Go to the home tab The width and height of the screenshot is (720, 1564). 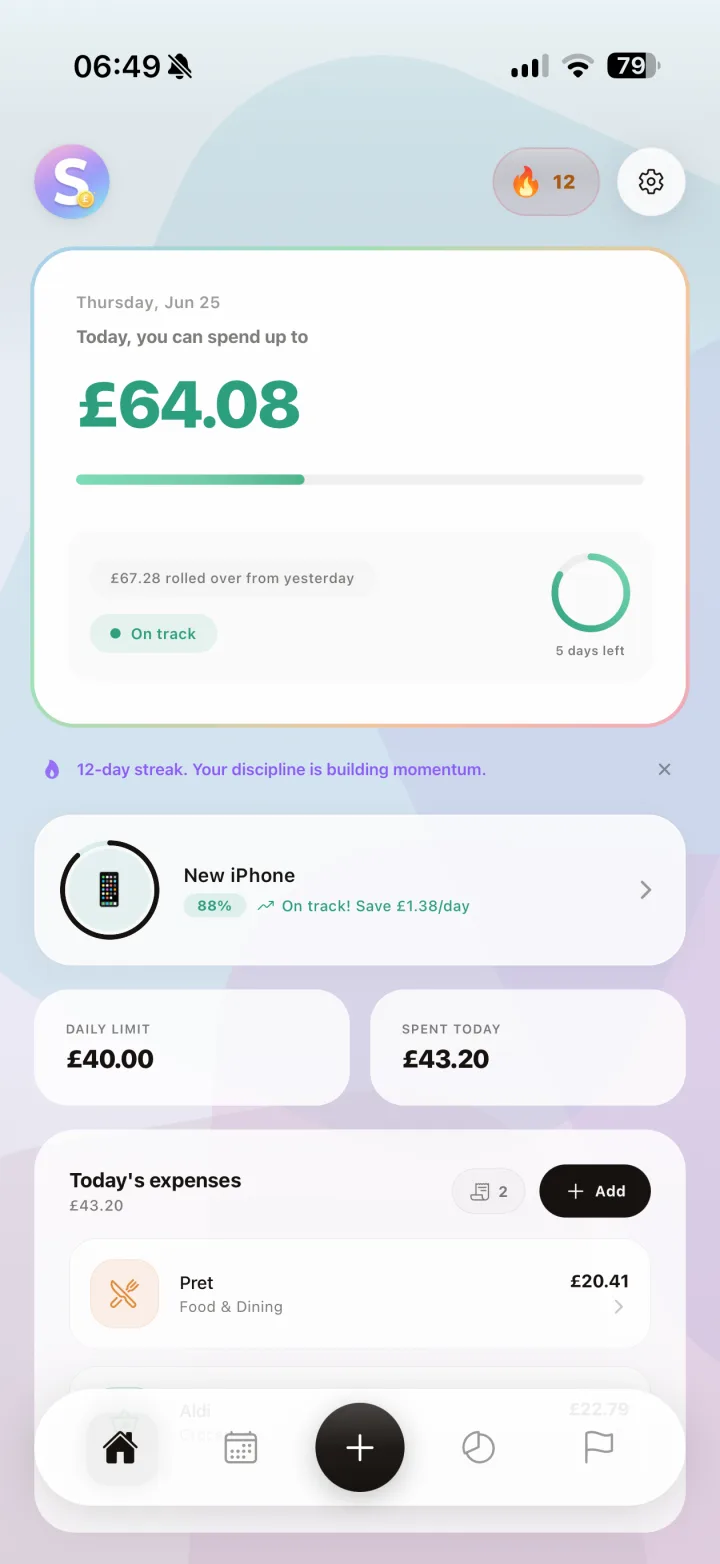pos(121,1447)
